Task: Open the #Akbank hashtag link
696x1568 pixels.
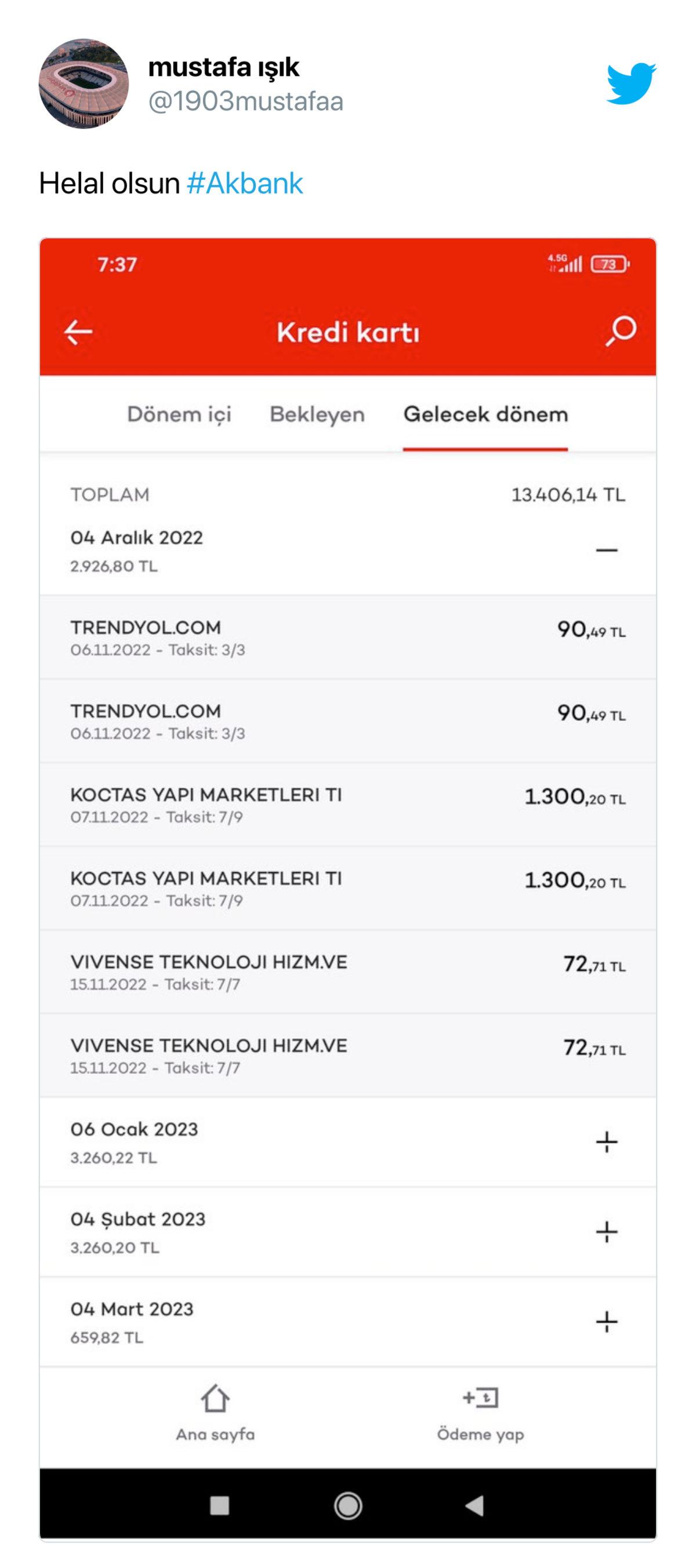Action: click(245, 182)
